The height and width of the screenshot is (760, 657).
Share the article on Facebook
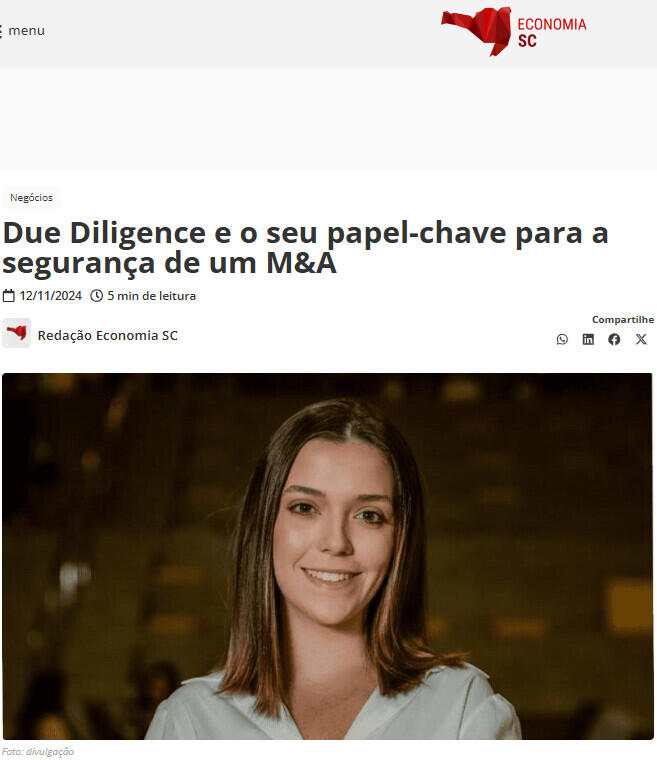[x=614, y=340]
